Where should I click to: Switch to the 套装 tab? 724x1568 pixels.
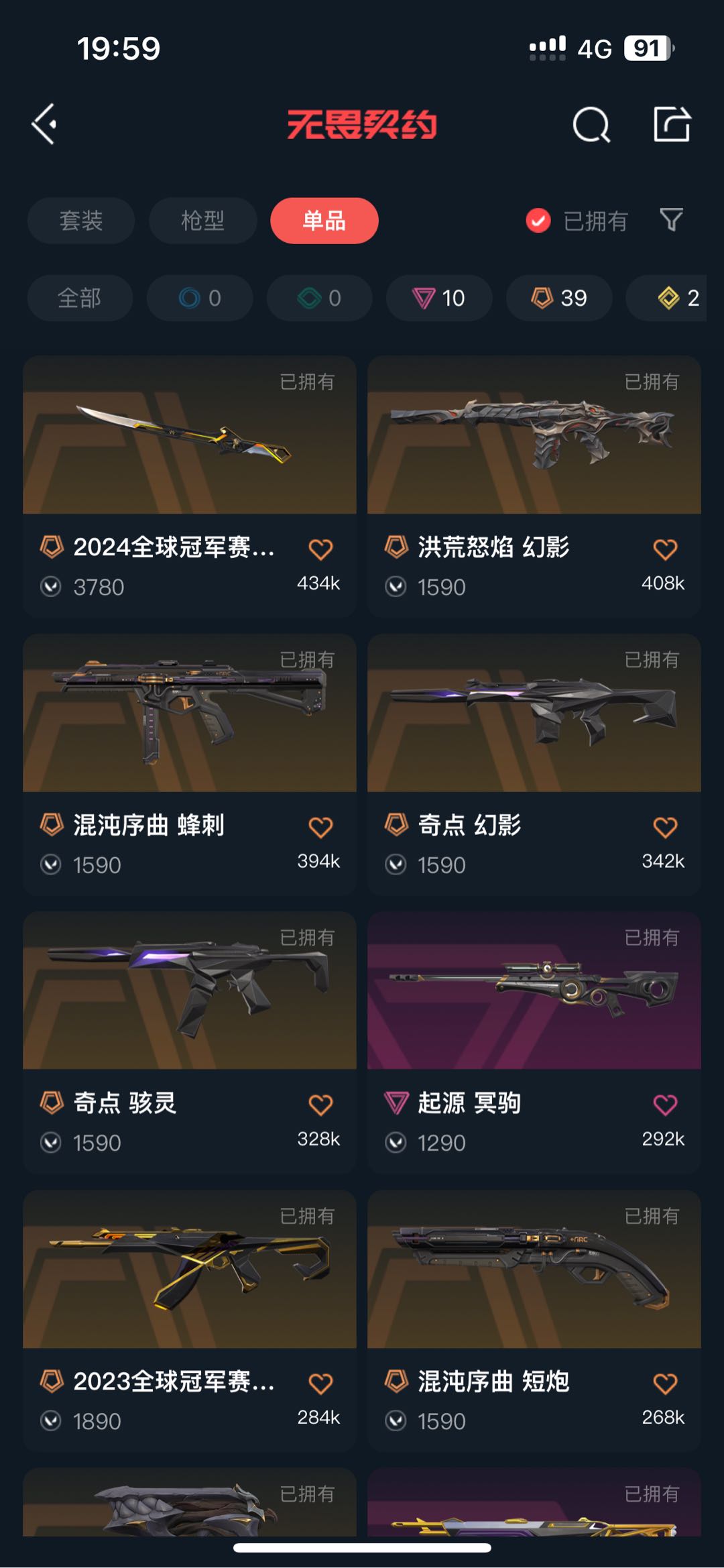point(81,221)
